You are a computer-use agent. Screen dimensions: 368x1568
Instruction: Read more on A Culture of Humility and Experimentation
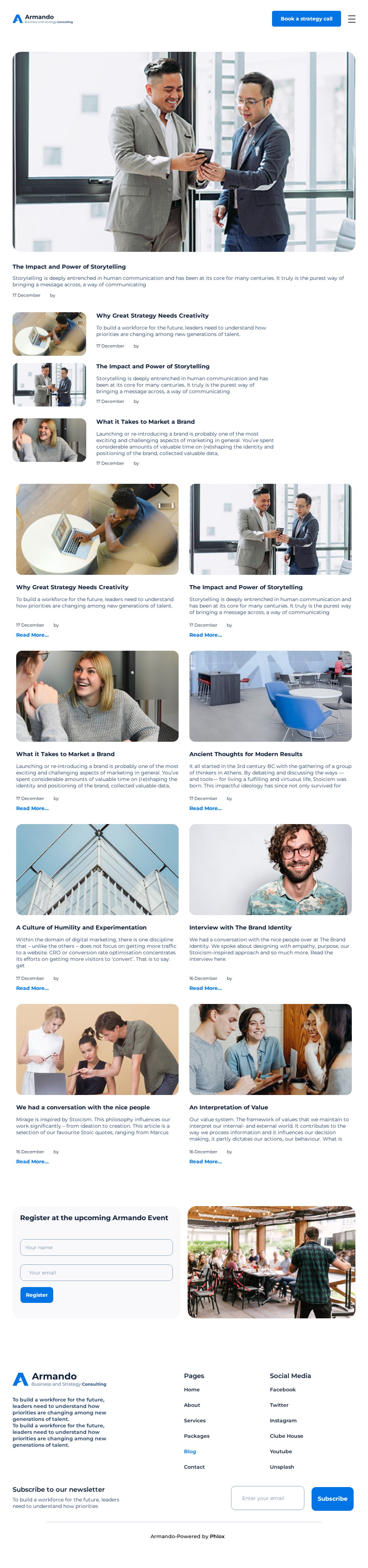(32, 988)
